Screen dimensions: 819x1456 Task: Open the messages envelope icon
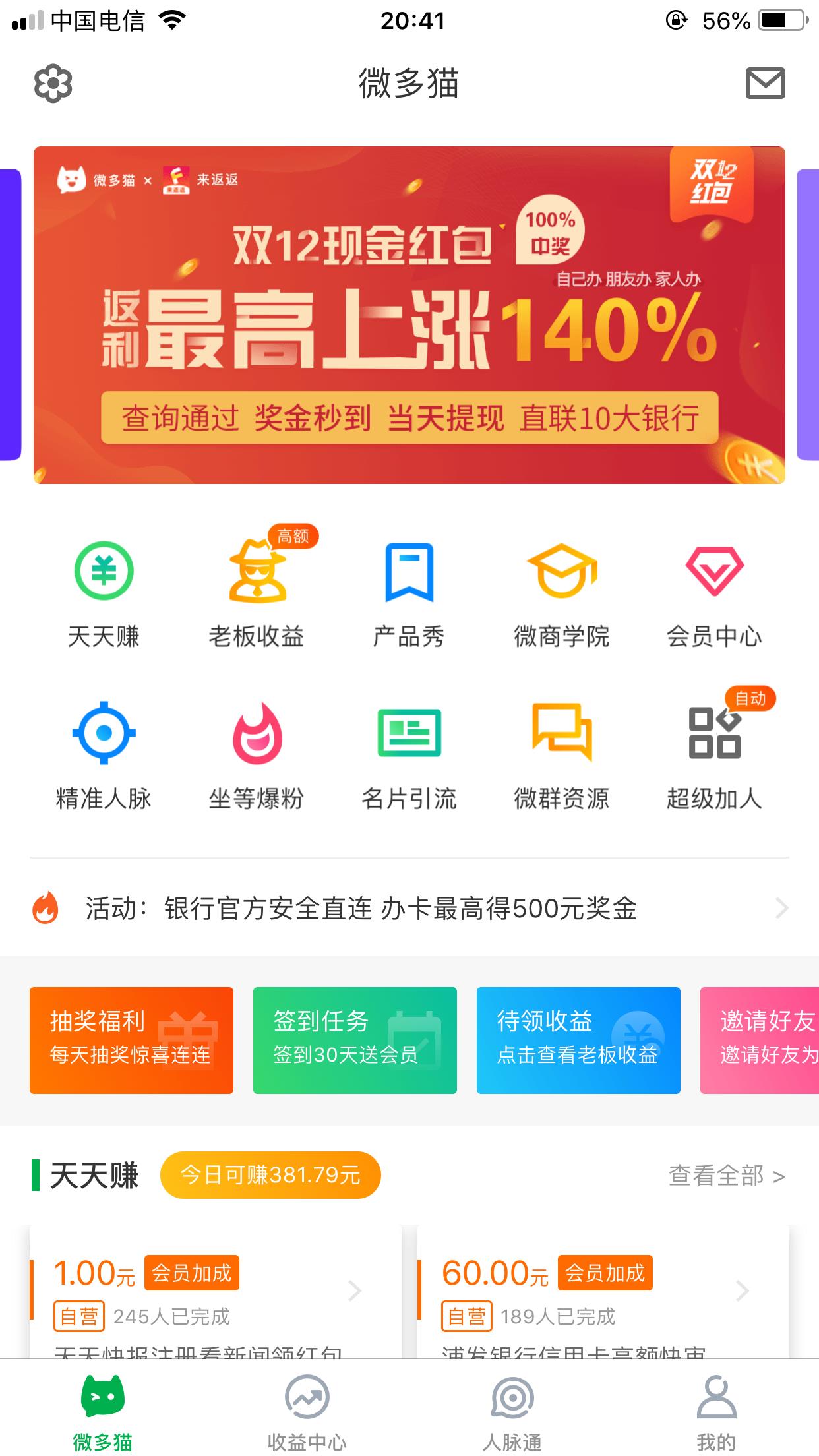[765, 84]
